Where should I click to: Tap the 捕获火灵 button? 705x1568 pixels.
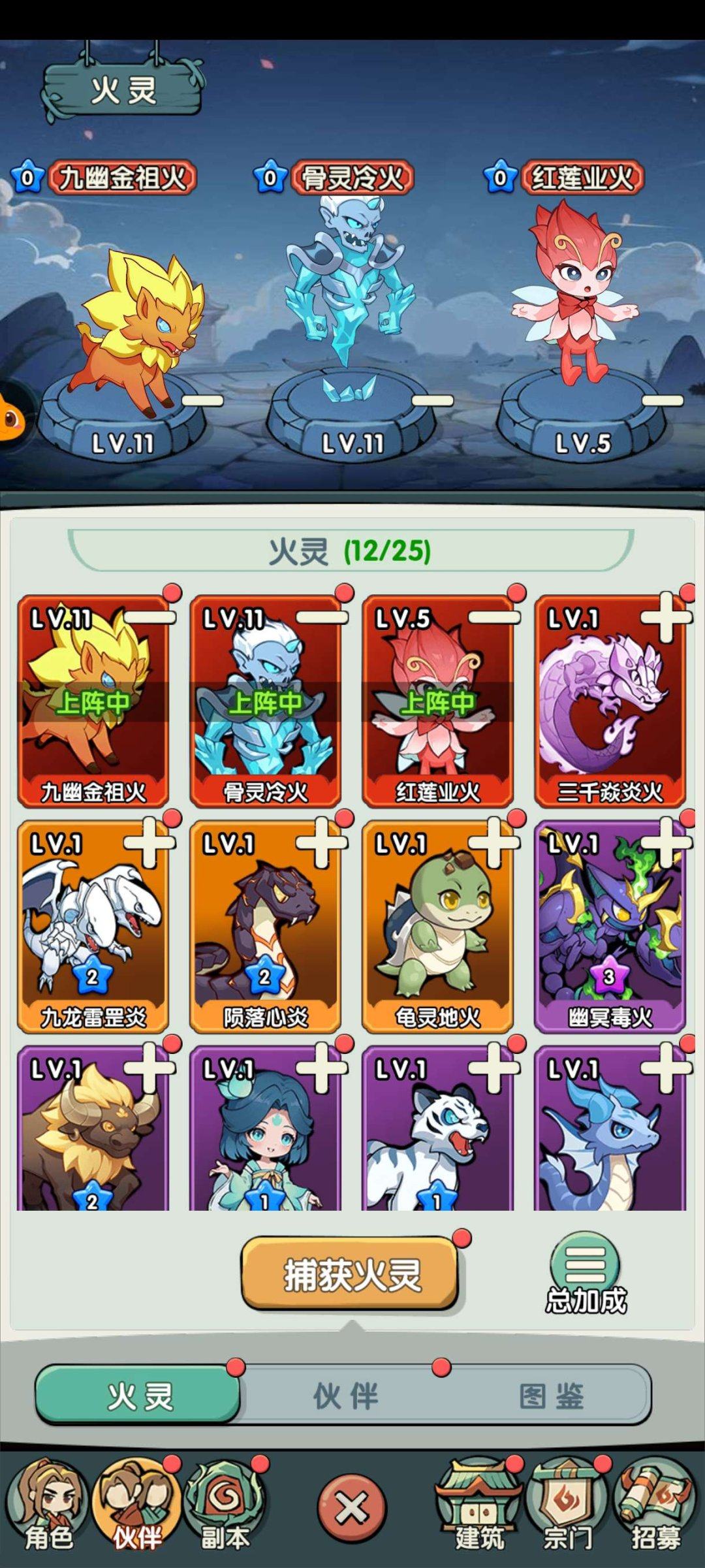pyautogui.click(x=350, y=1274)
